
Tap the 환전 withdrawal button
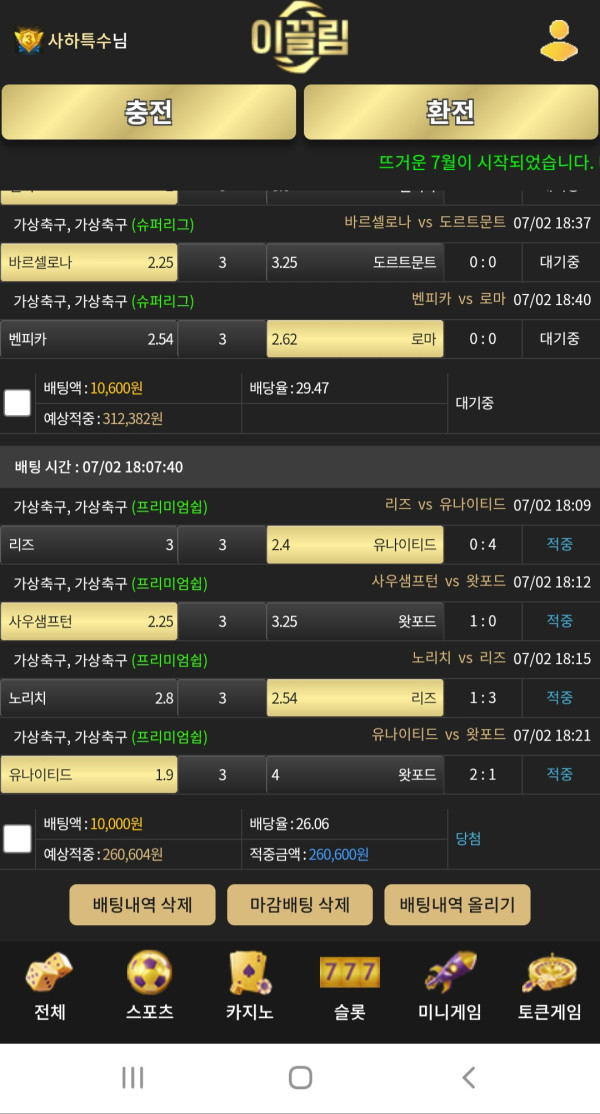pyautogui.click(x=450, y=112)
